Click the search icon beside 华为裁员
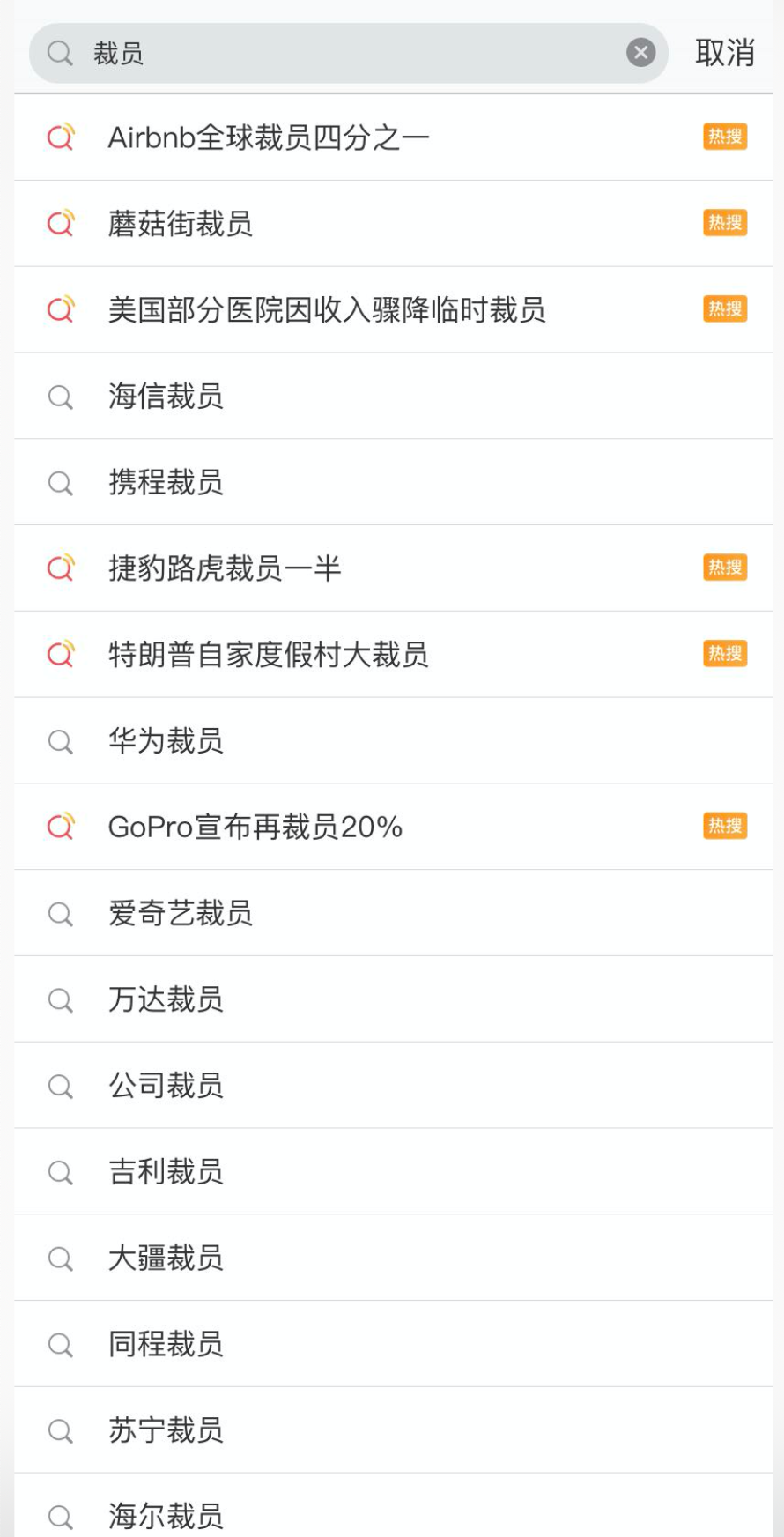The height and width of the screenshot is (1537, 784). tap(60, 741)
